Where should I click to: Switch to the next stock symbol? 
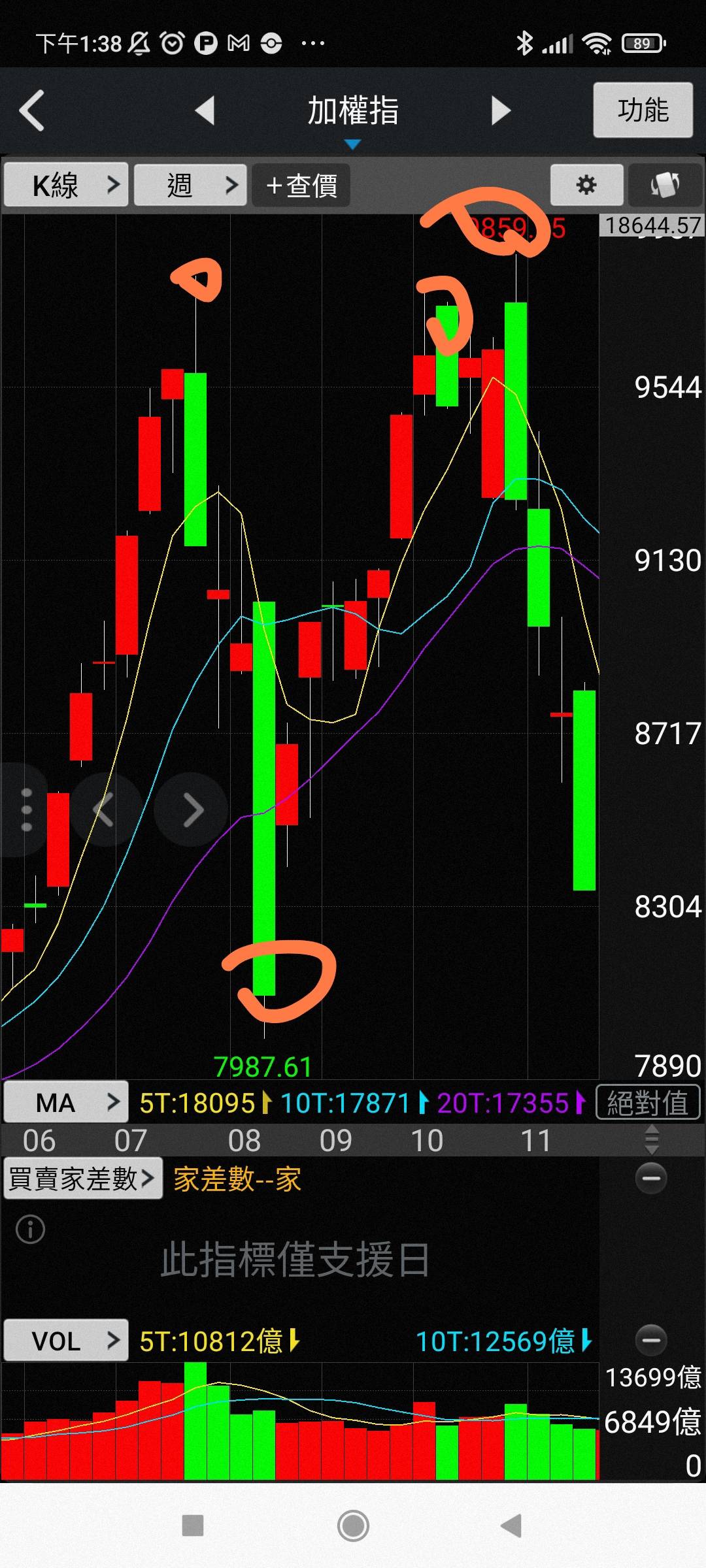coord(500,110)
